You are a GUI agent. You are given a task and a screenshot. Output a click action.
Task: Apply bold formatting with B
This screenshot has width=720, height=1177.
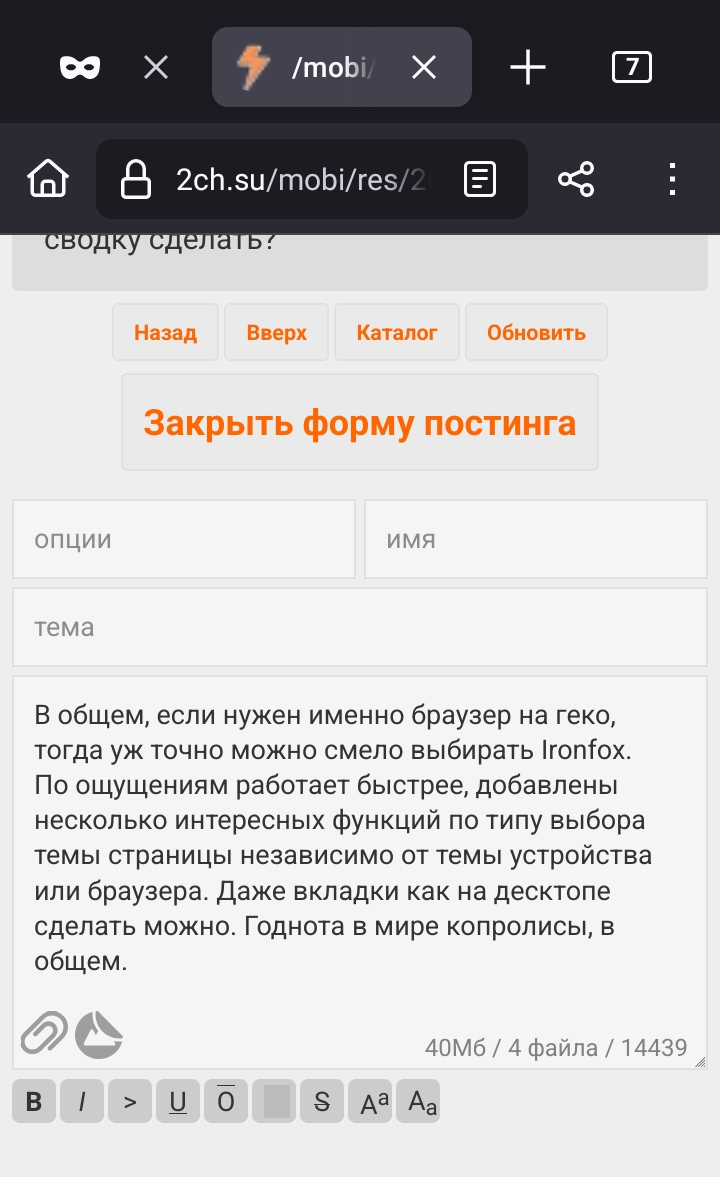pos(34,1101)
